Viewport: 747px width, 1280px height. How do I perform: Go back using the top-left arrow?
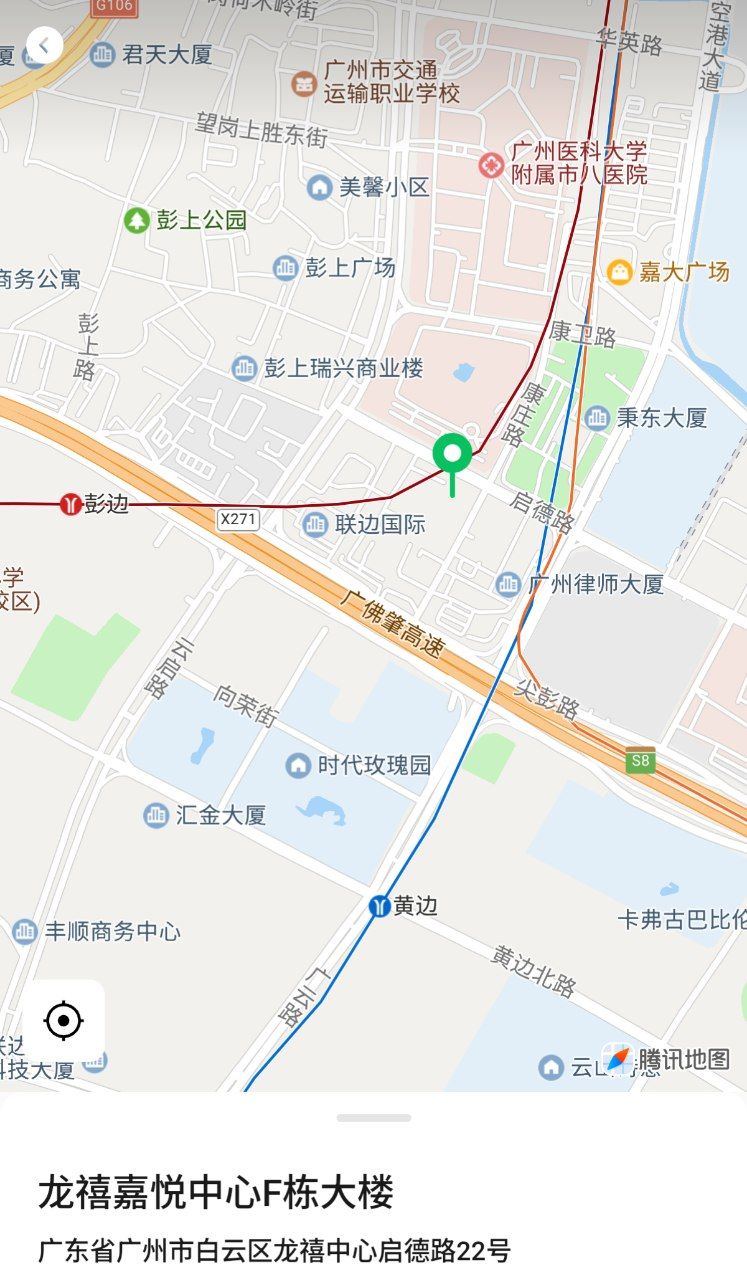point(44,44)
